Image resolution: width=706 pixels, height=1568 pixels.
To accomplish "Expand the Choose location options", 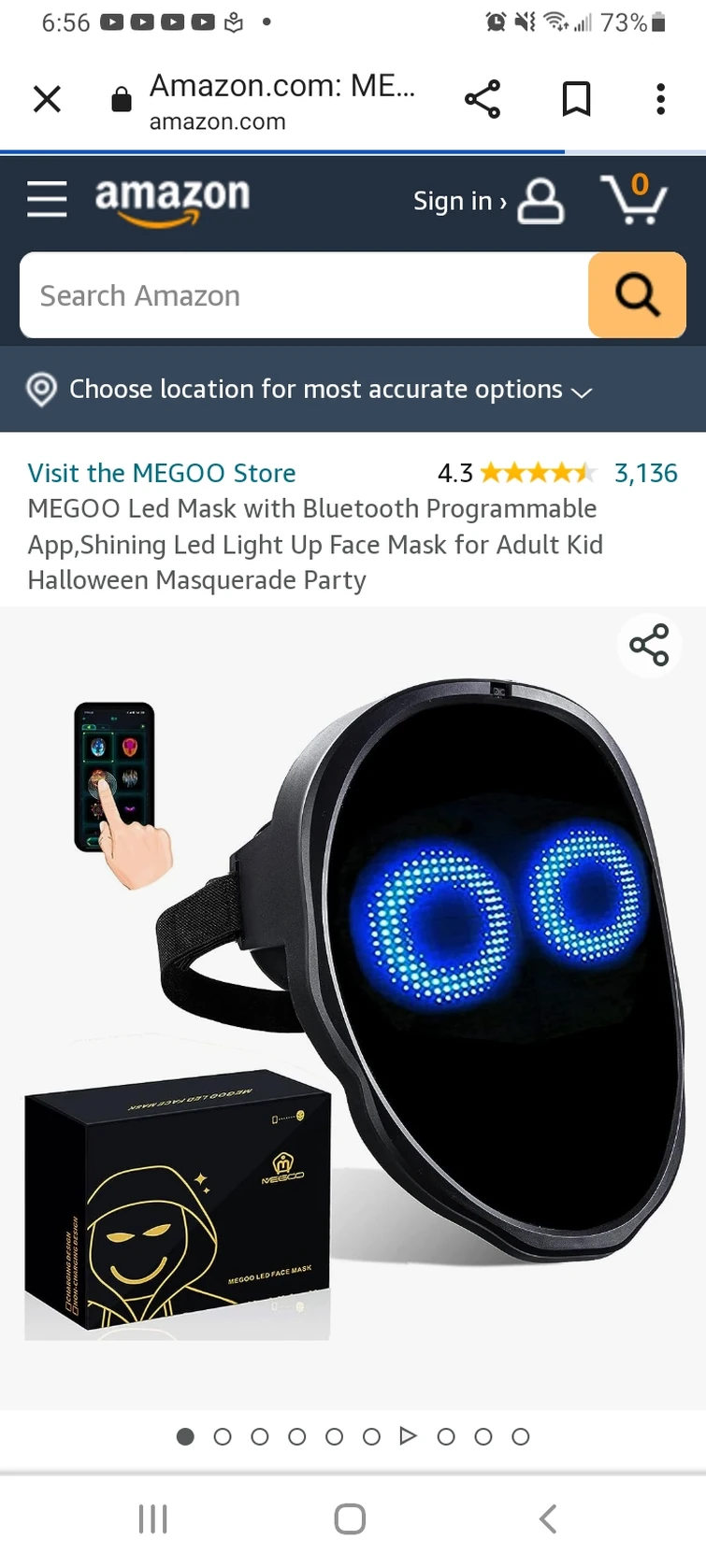I will [x=582, y=392].
